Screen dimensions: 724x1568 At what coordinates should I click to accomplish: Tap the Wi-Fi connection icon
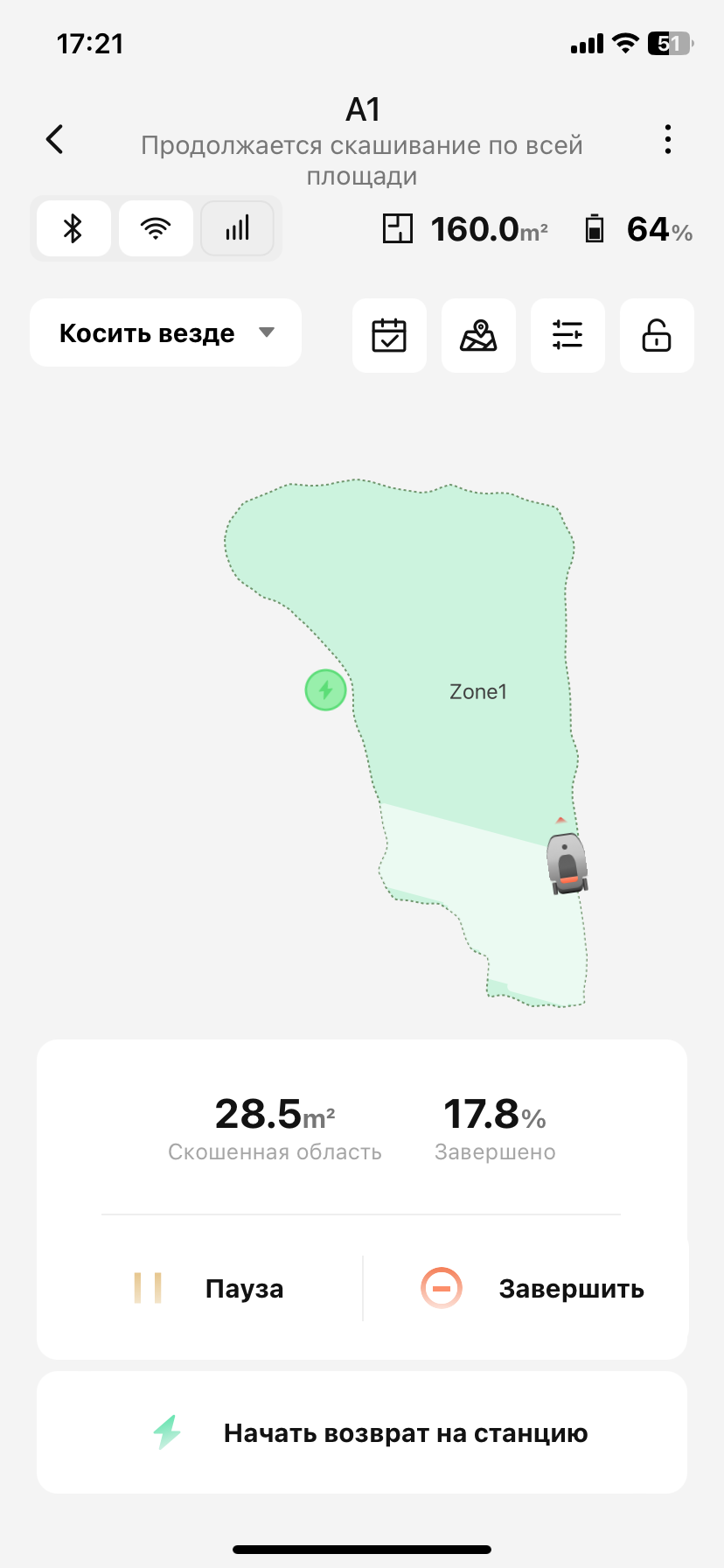(156, 229)
